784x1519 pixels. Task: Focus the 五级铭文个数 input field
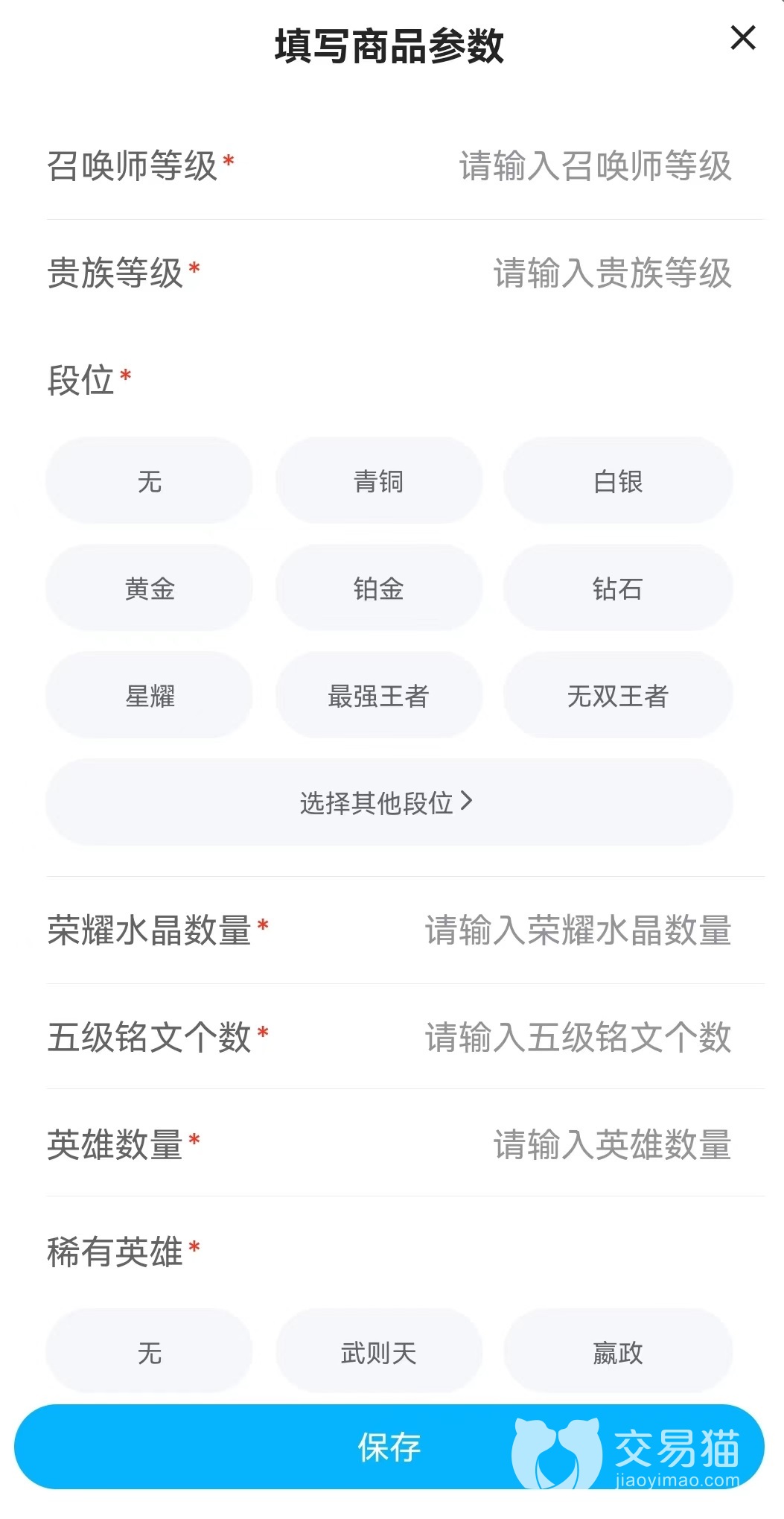(x=577, y=1038)
